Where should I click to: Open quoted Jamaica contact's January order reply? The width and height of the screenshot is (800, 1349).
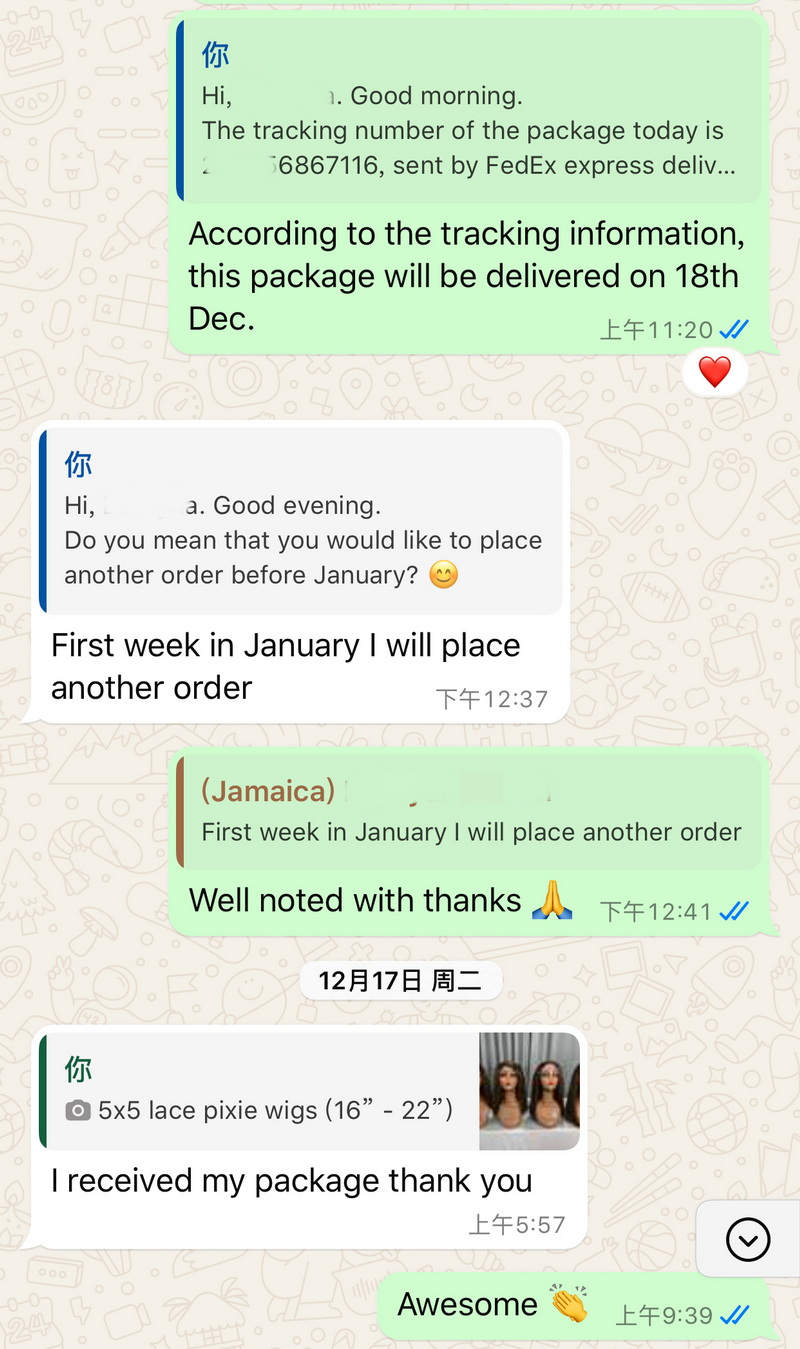468,812
